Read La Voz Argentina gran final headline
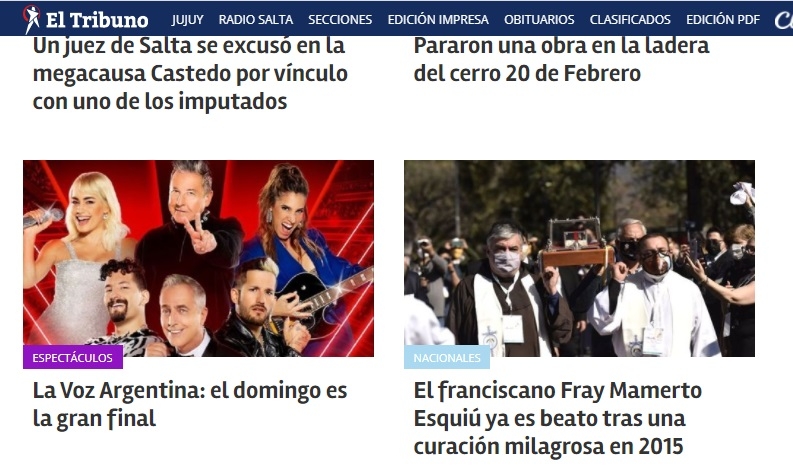This screenshot has width=793, height=473. tap(190, 404)
